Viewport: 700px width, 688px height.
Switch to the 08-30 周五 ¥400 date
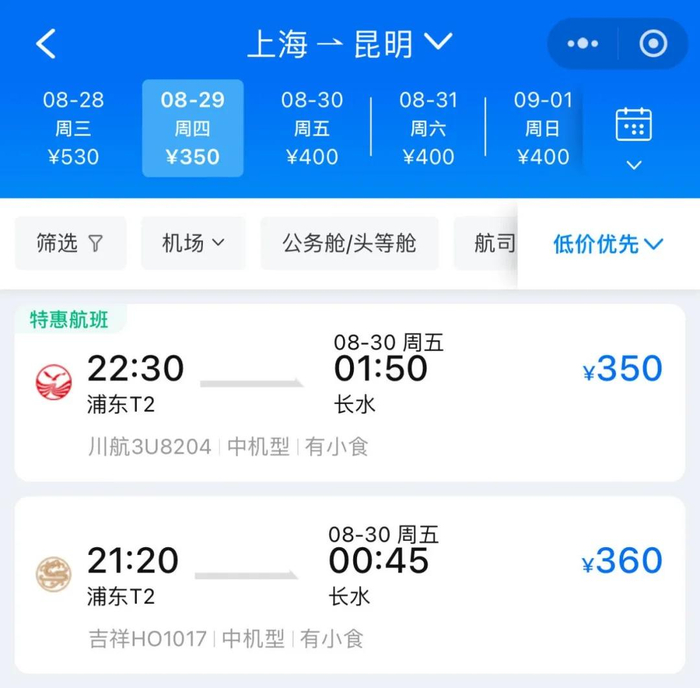[x=312, y=128]
